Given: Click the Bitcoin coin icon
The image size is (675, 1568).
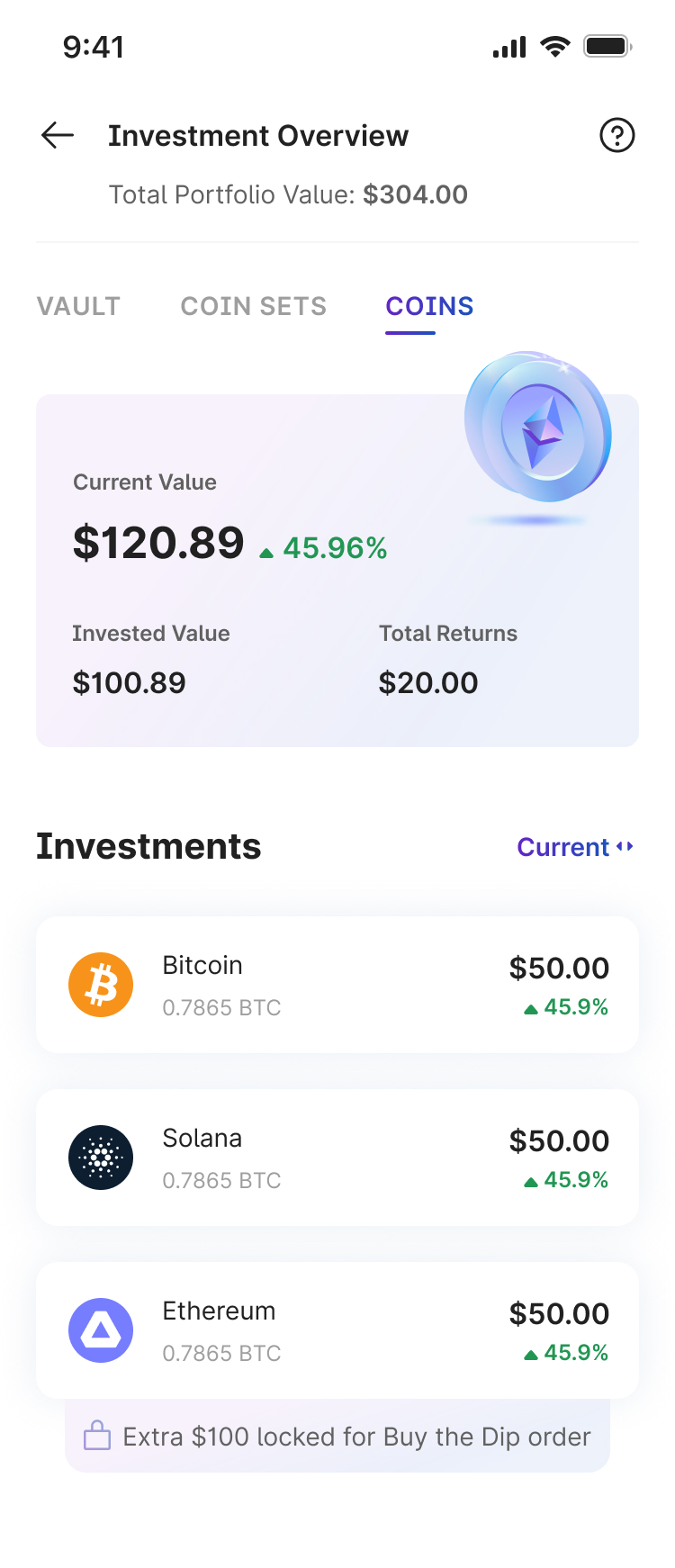Looking at the screenshot, I should (101, 984).
